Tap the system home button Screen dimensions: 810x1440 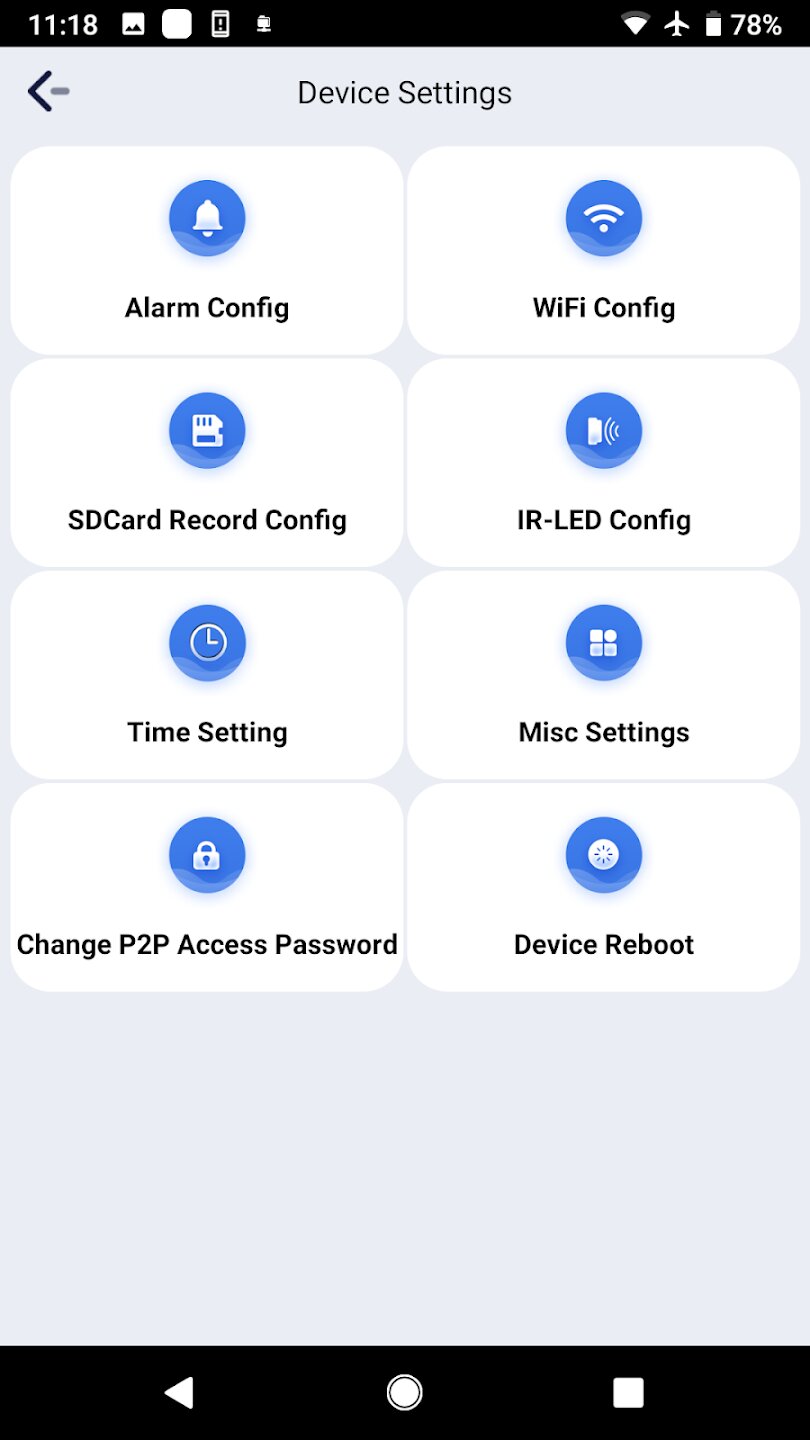point(405,1392)
